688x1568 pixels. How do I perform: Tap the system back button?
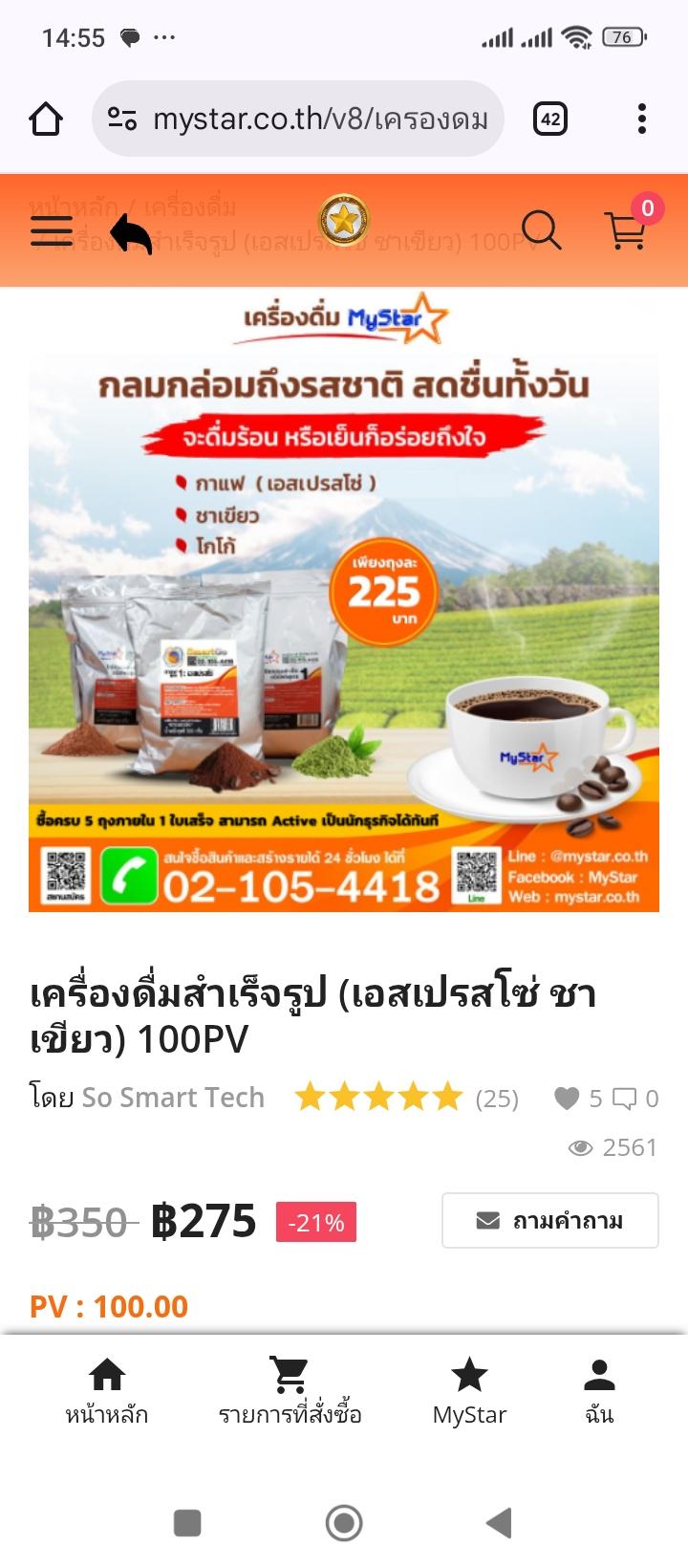499,1522
